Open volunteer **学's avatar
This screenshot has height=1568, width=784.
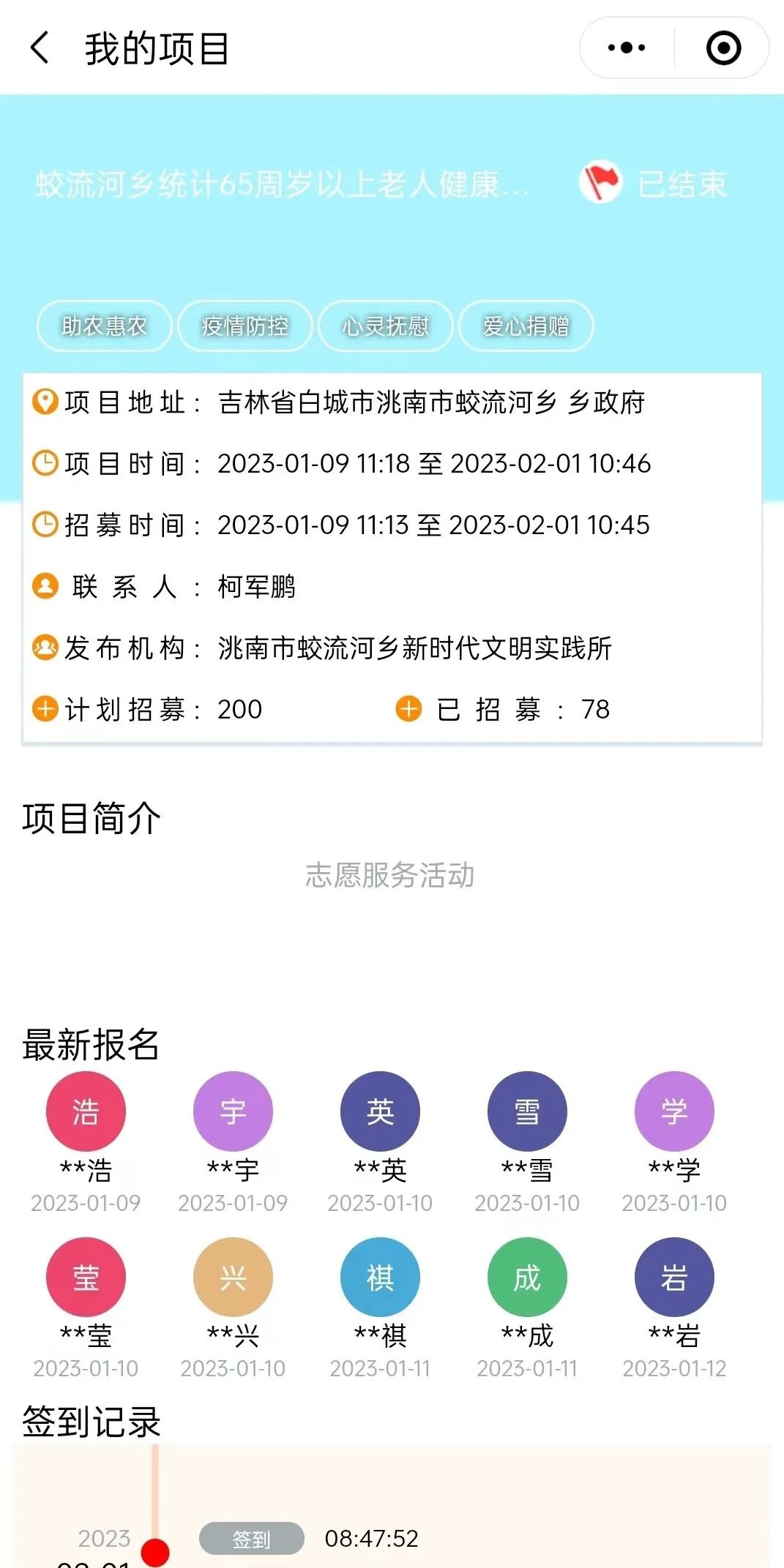coord(674,1111)
